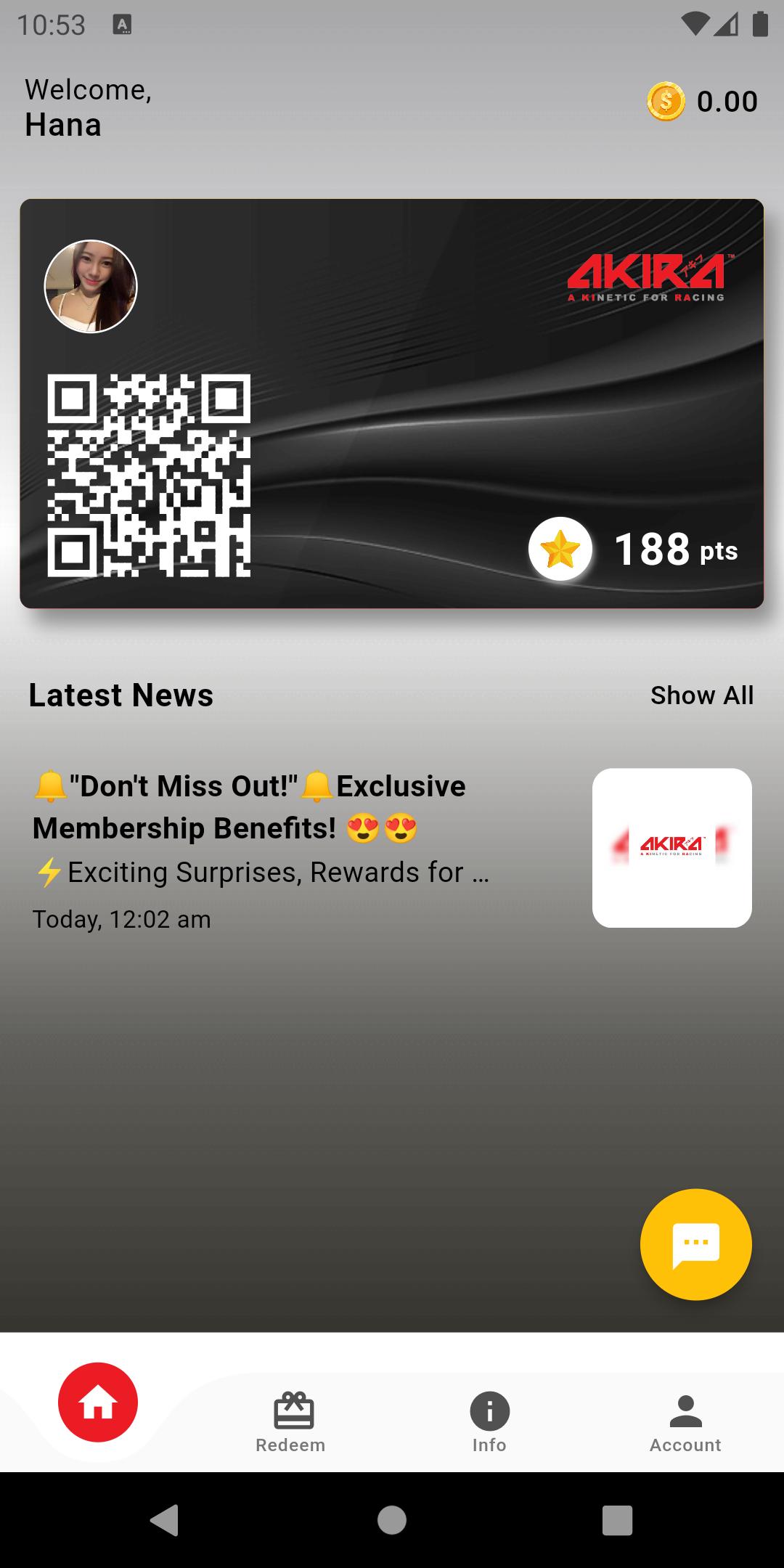Open the yellow chat floating button
784x1568 pixels.
click(695, 1244)
